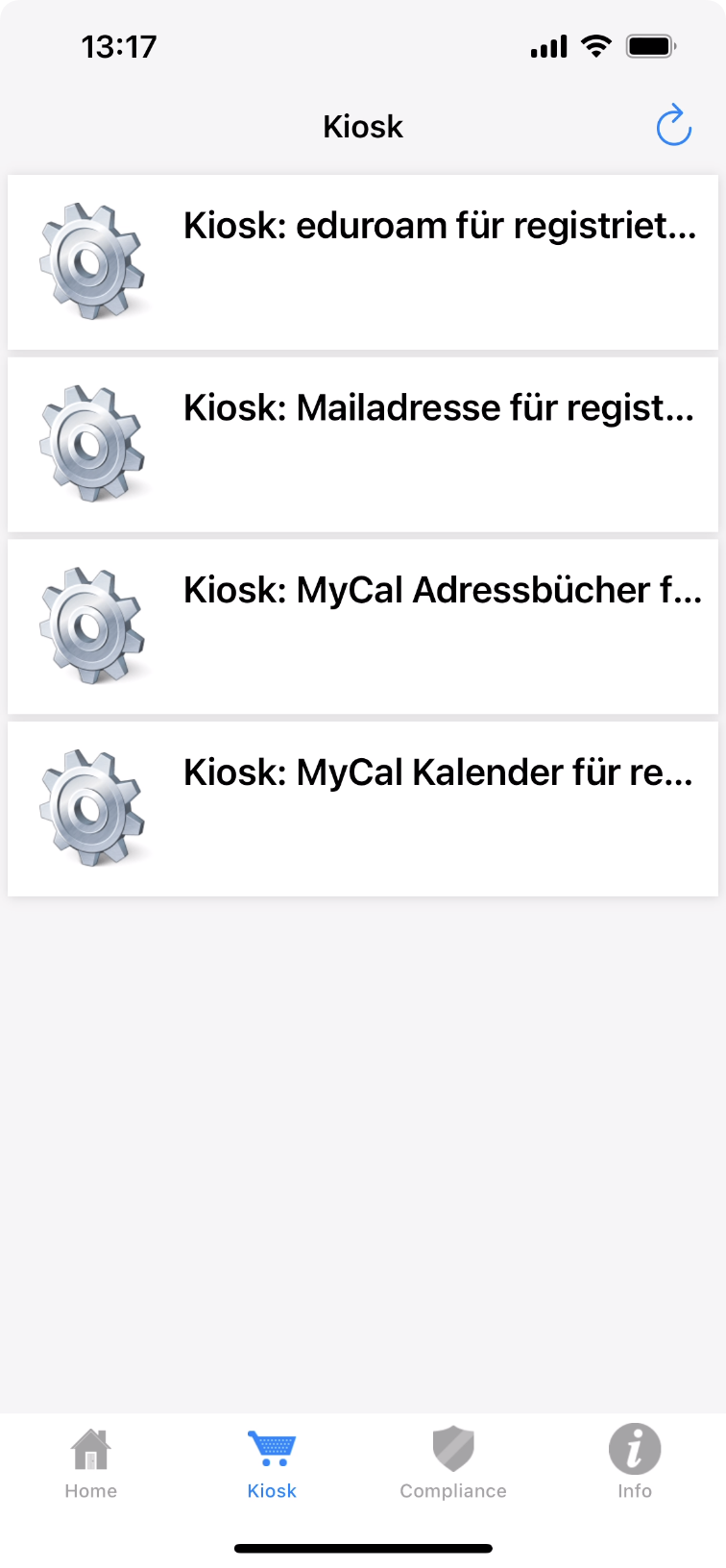The width and height of the screenshot is (726, 1568).
Task: Show the Info tab
Action: [x=634, y=1463]
